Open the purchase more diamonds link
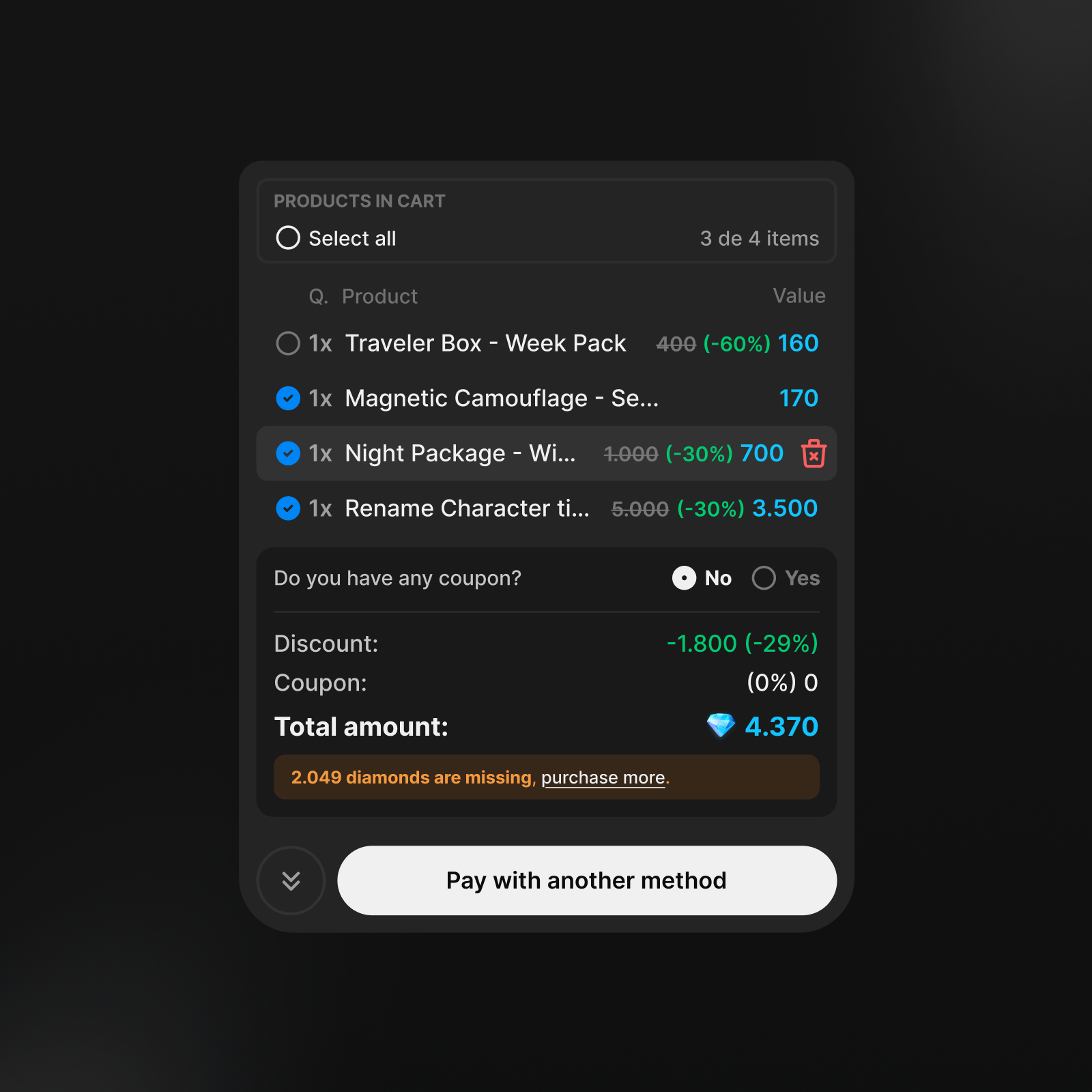Viewport: 1092px width, 1092px height. 603,777
